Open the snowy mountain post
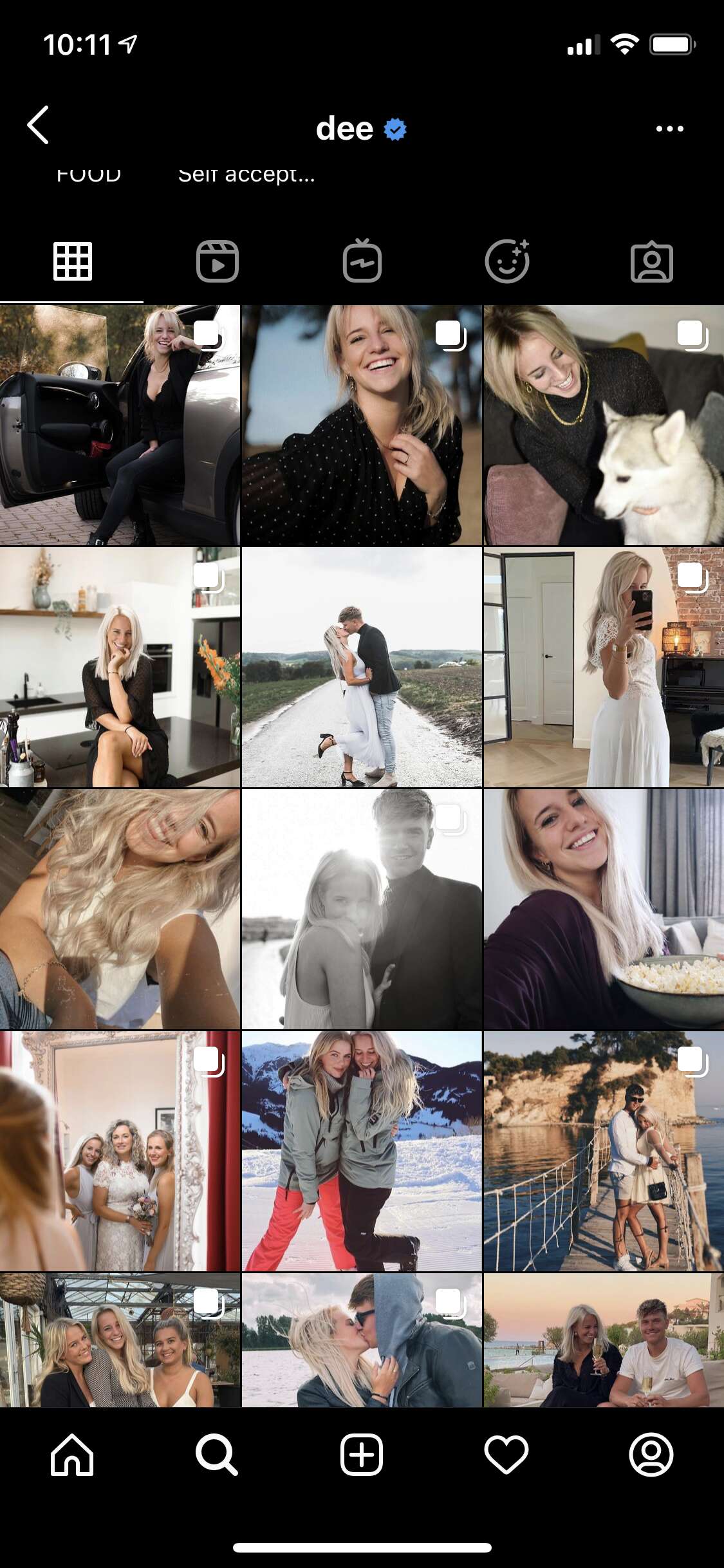Viewport: 724px width, 1568px height. pyautogui.click(x=362, y=1151)
